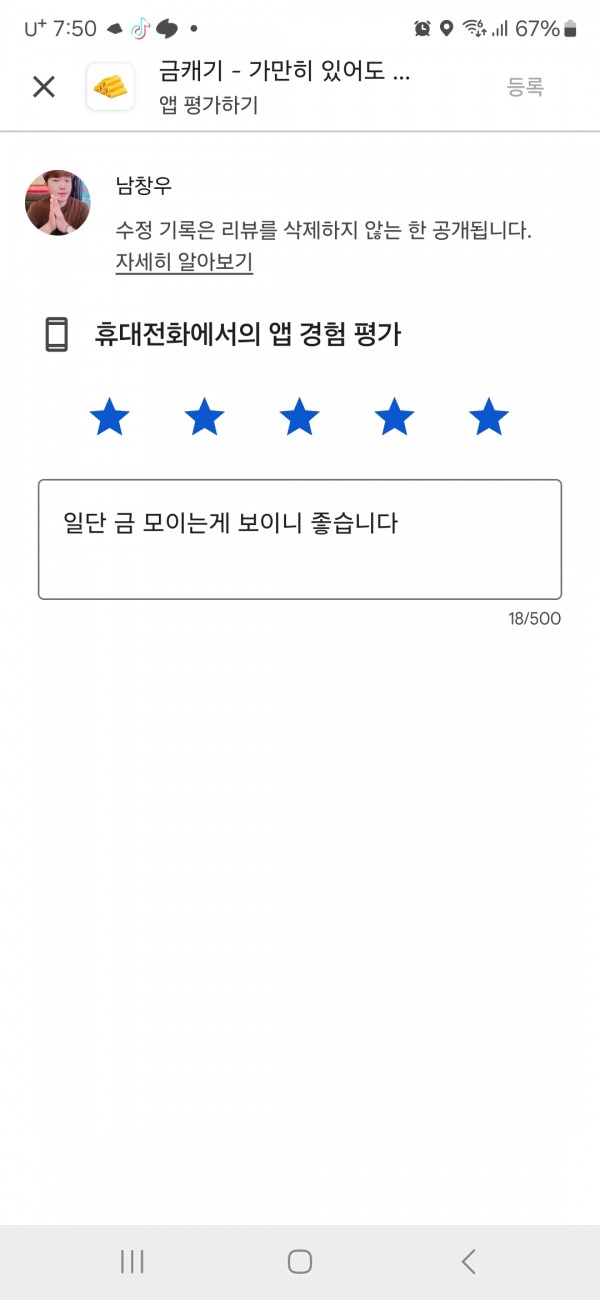Screen dimensions: 600x1300
Task: Open the 자세히 알아보기 link
Action: [184, 262]
